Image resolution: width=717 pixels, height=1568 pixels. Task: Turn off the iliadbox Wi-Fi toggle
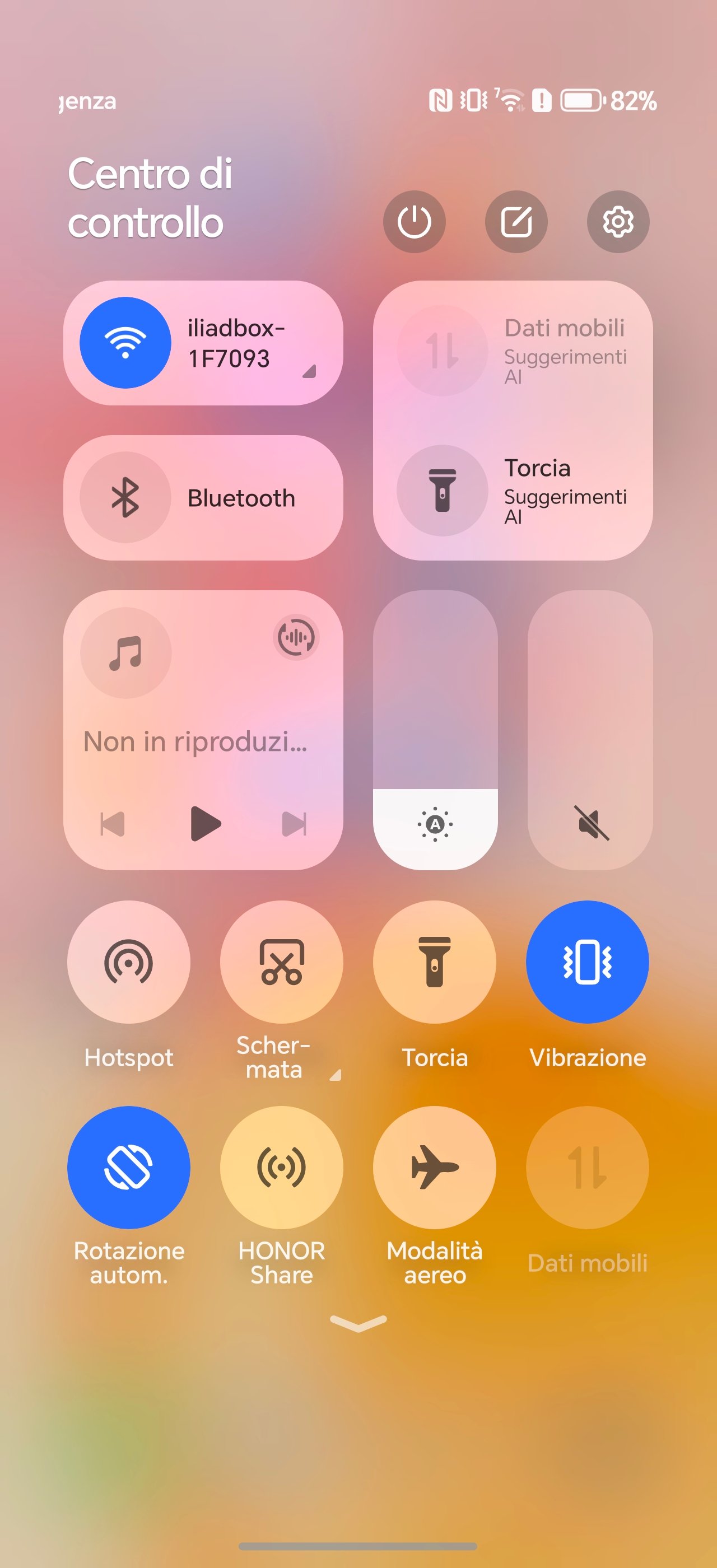point(125,343)
